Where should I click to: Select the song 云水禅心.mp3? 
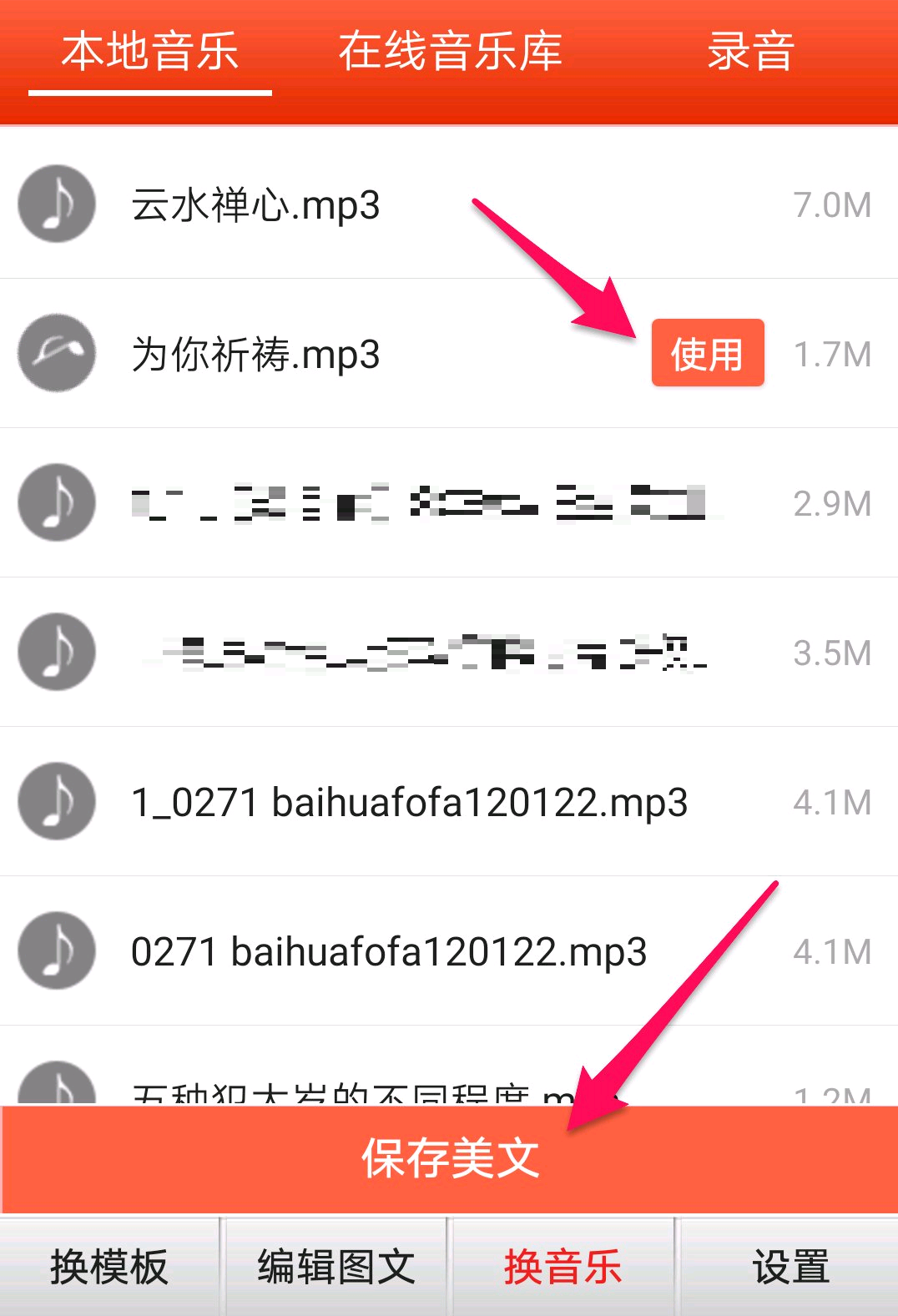255,205
